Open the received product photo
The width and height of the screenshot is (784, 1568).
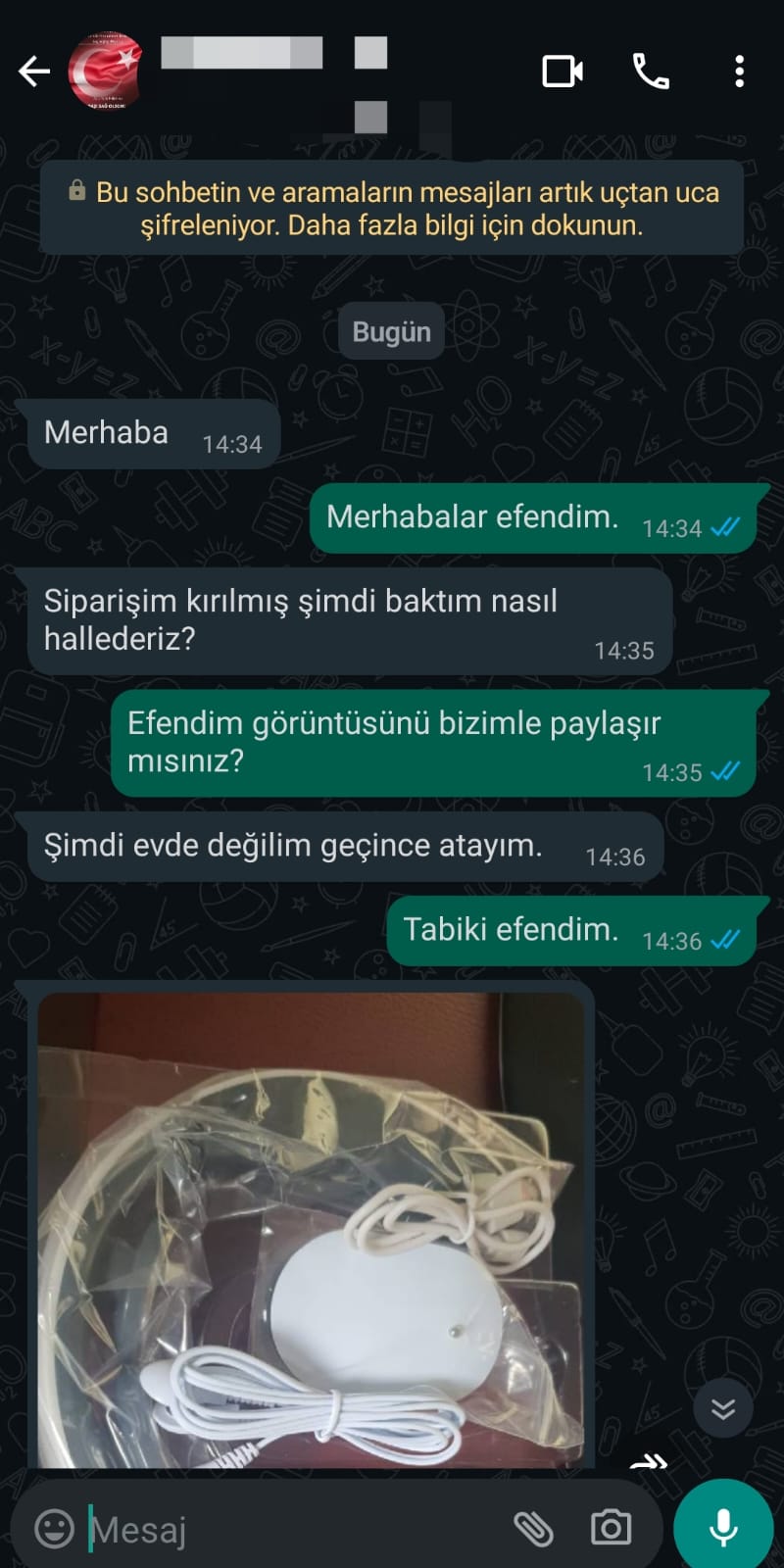(312, 1230)
